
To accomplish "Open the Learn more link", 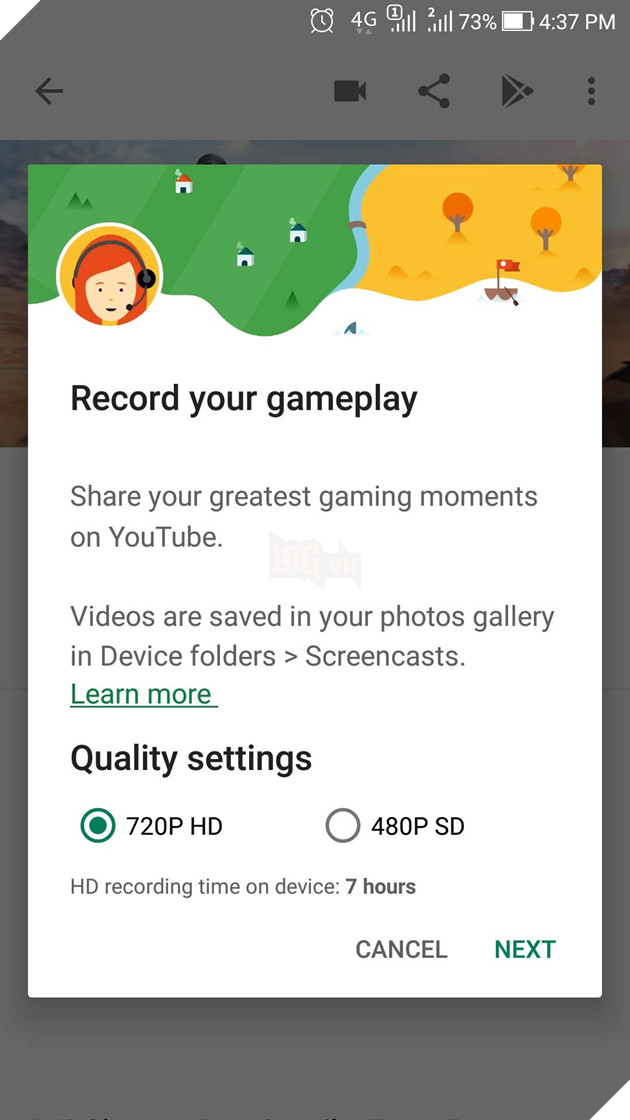I will pyautogui.click(x=141, y=694).
